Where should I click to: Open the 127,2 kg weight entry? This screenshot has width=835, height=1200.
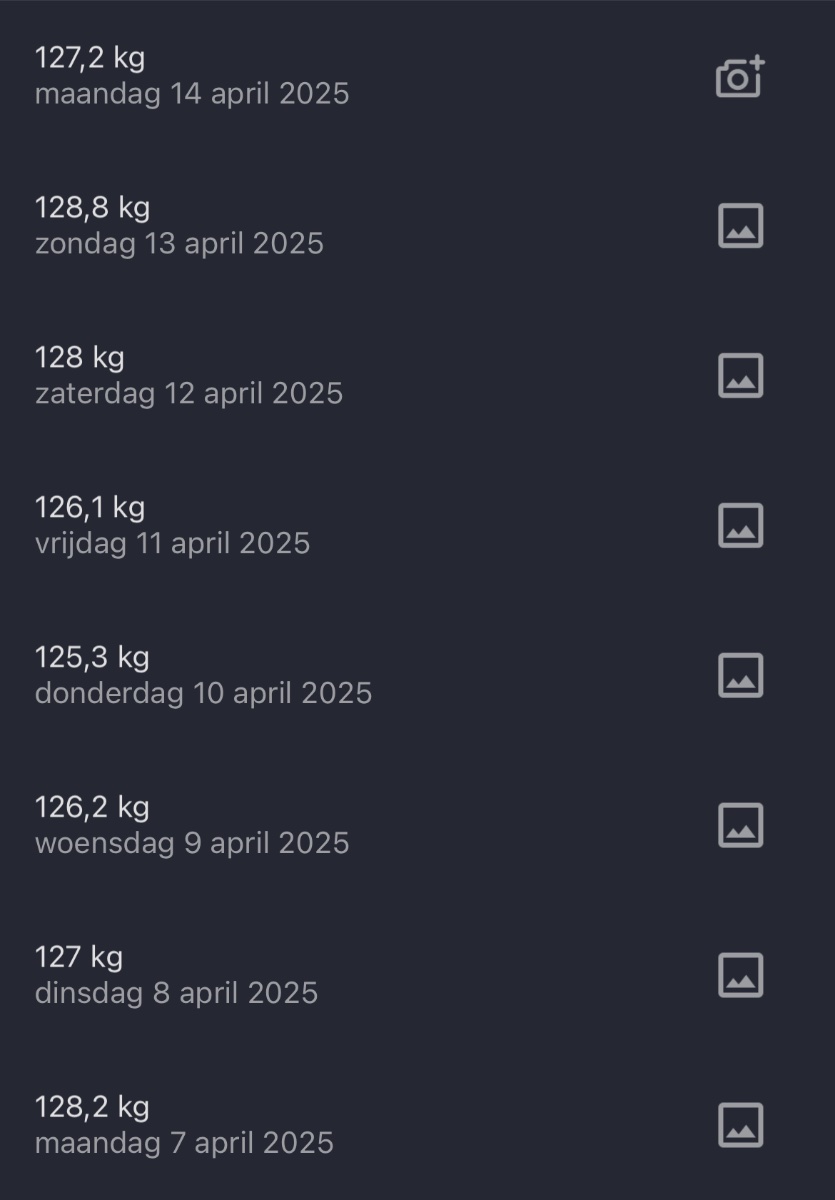pos(192,76)
